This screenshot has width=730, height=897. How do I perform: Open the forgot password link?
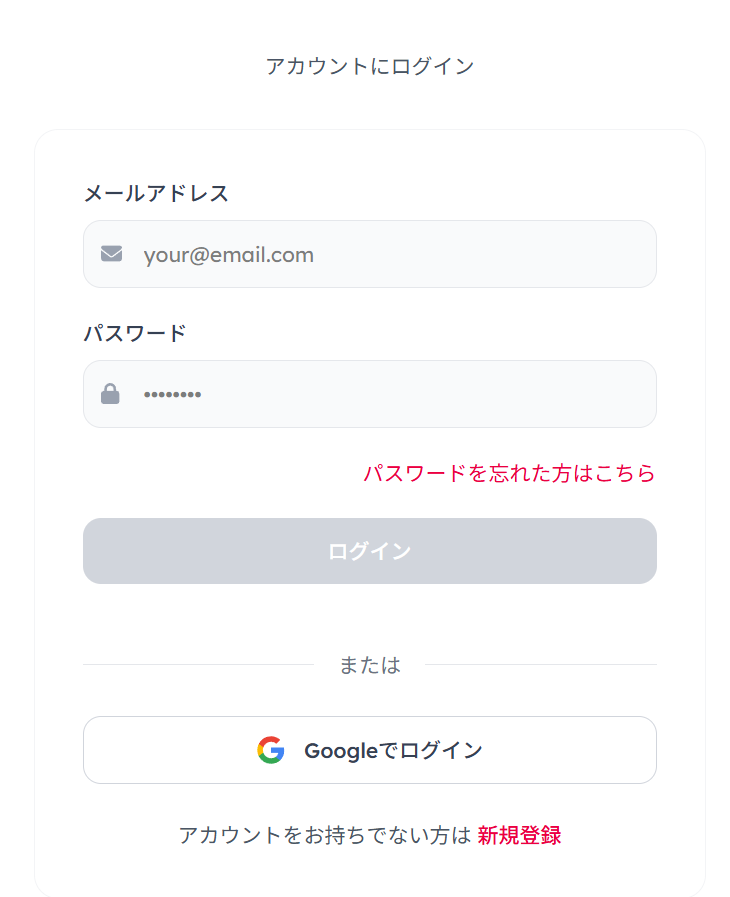pos(509,473)
